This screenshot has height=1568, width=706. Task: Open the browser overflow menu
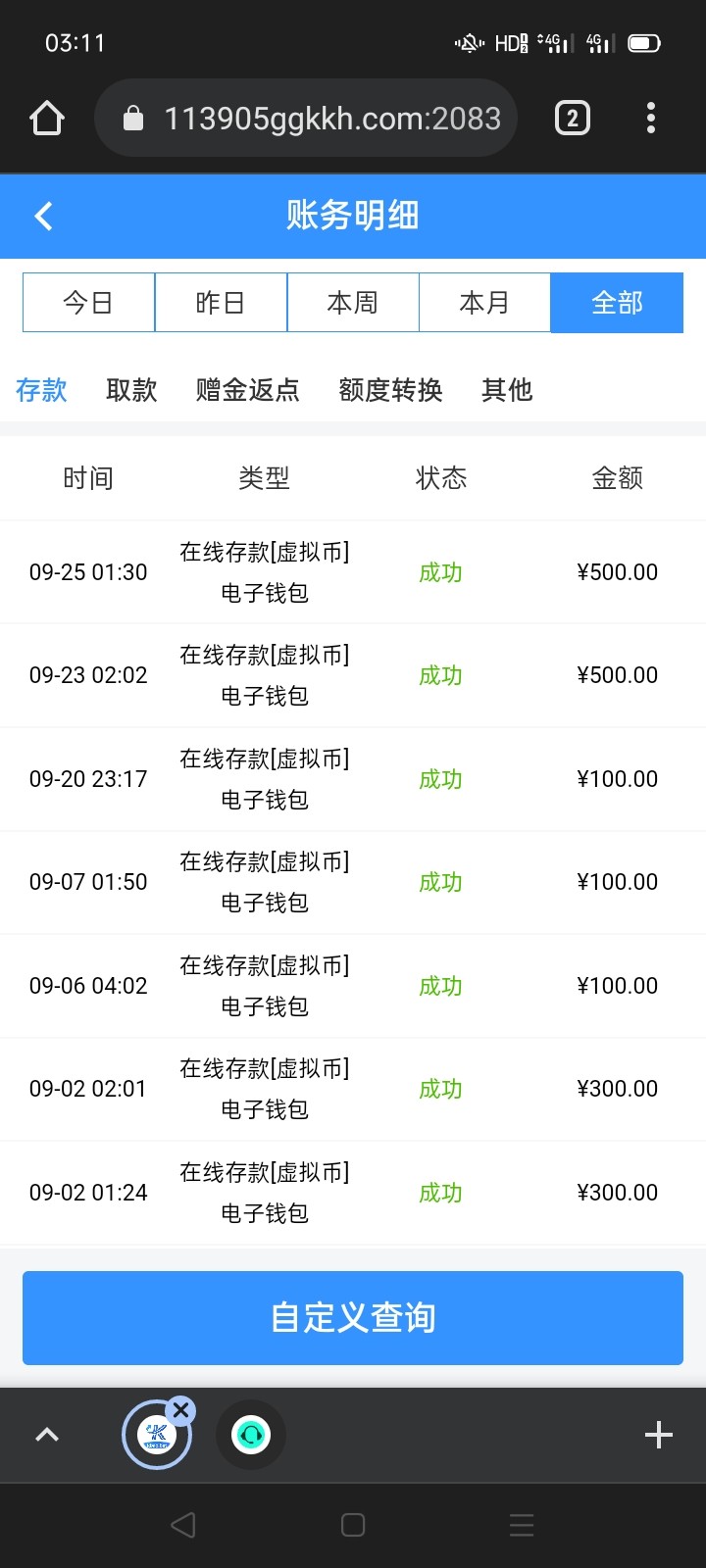tap(650, 117)
